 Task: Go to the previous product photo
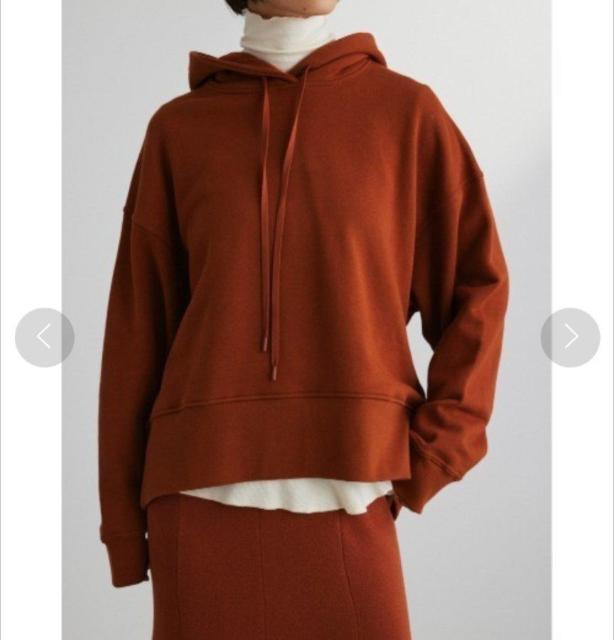click(44, 337)
